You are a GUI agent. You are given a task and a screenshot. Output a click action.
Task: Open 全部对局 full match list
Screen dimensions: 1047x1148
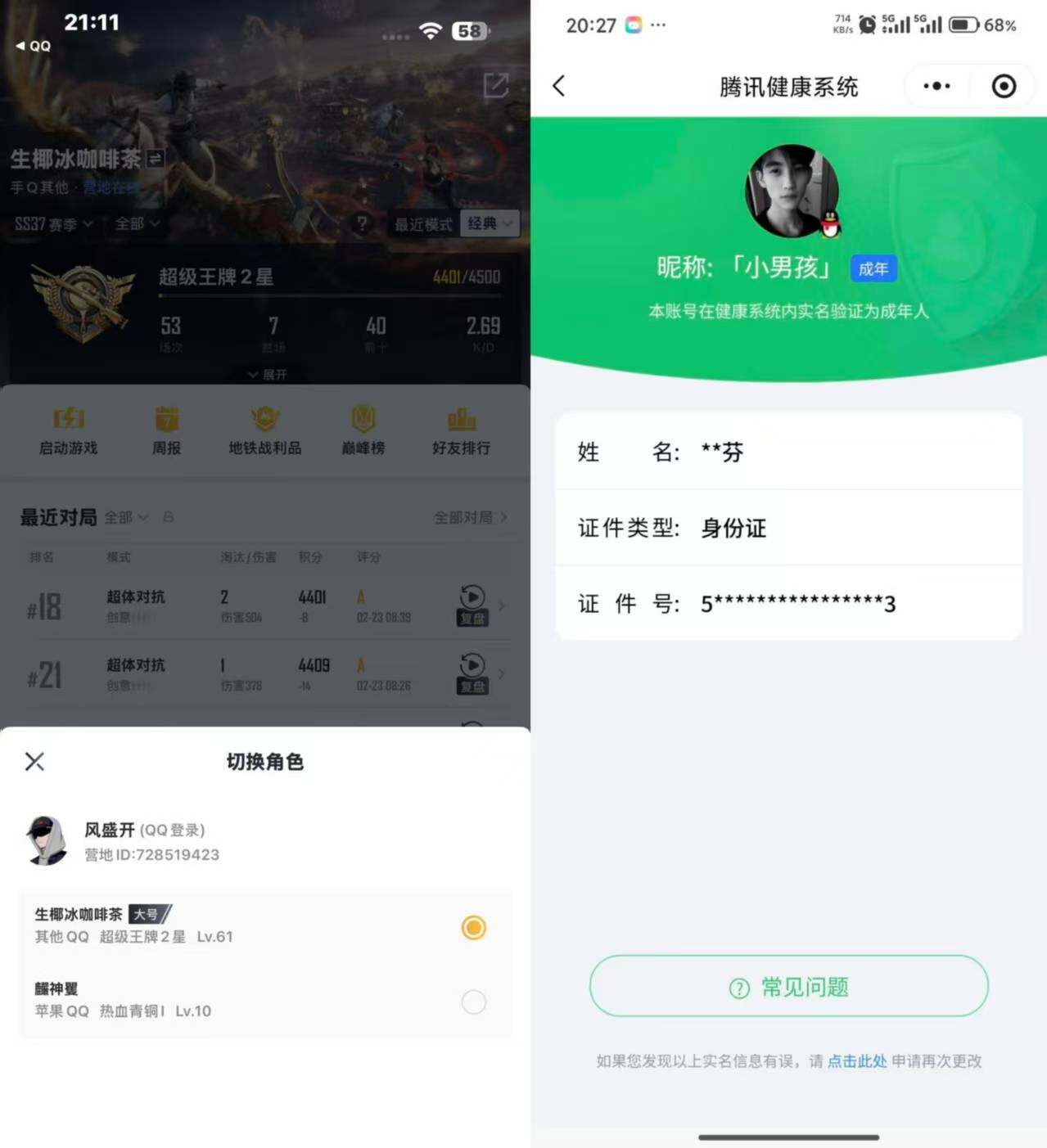click(x=467, y=517)
